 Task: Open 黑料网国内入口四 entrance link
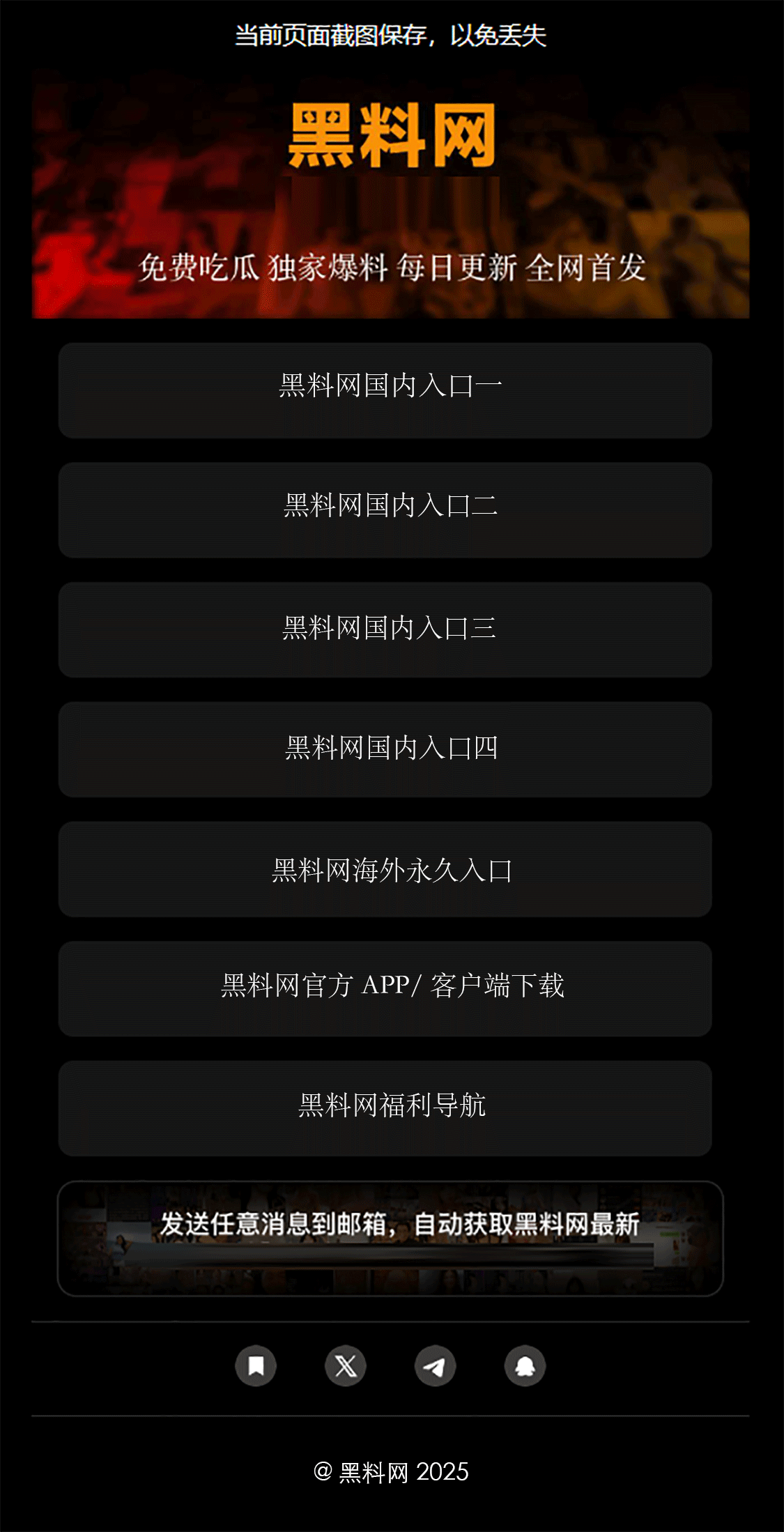(x=392, y=749)
